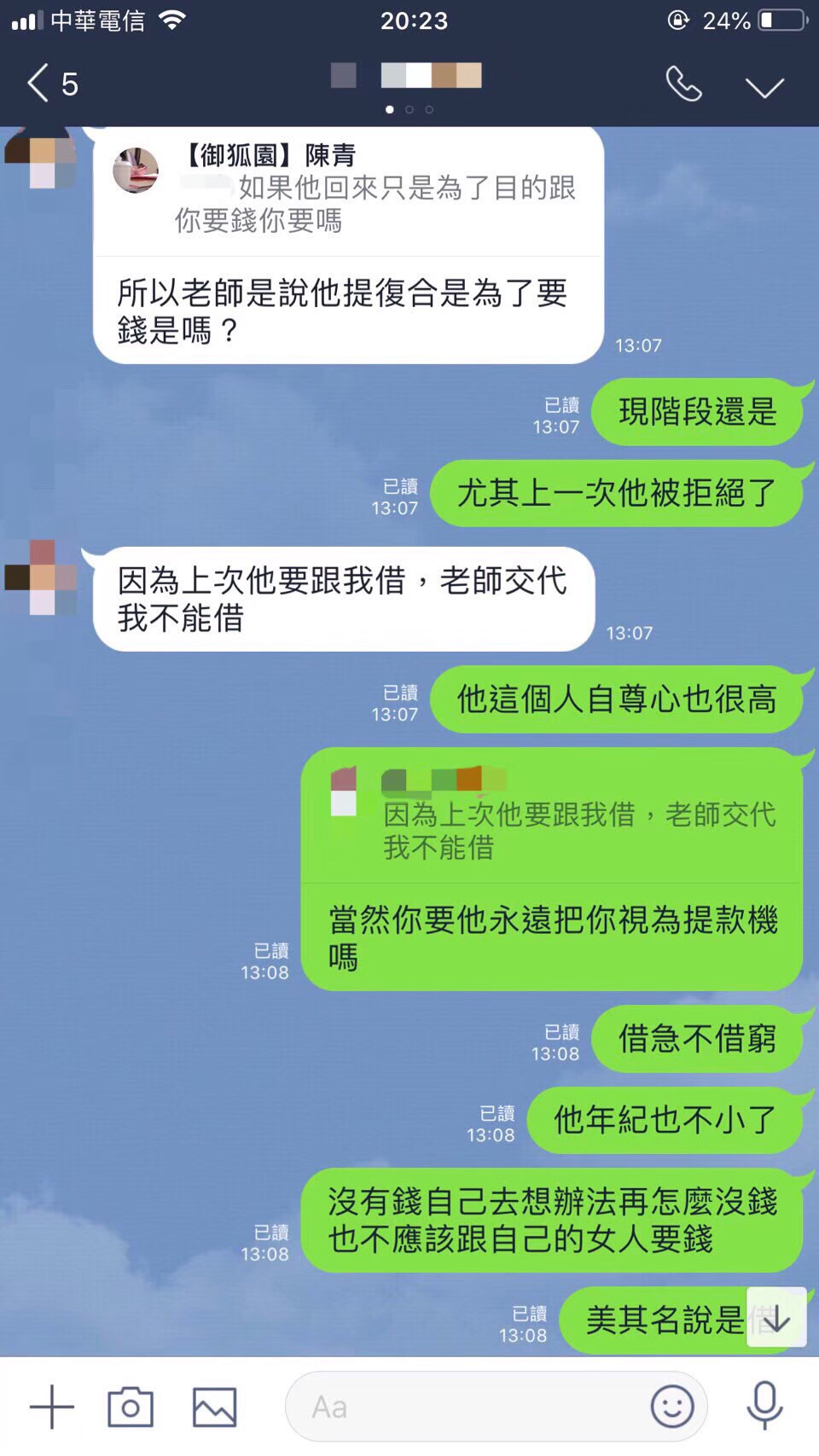Start a voice call with this contact
The image size is (819, 1456).
click(683, 84)
